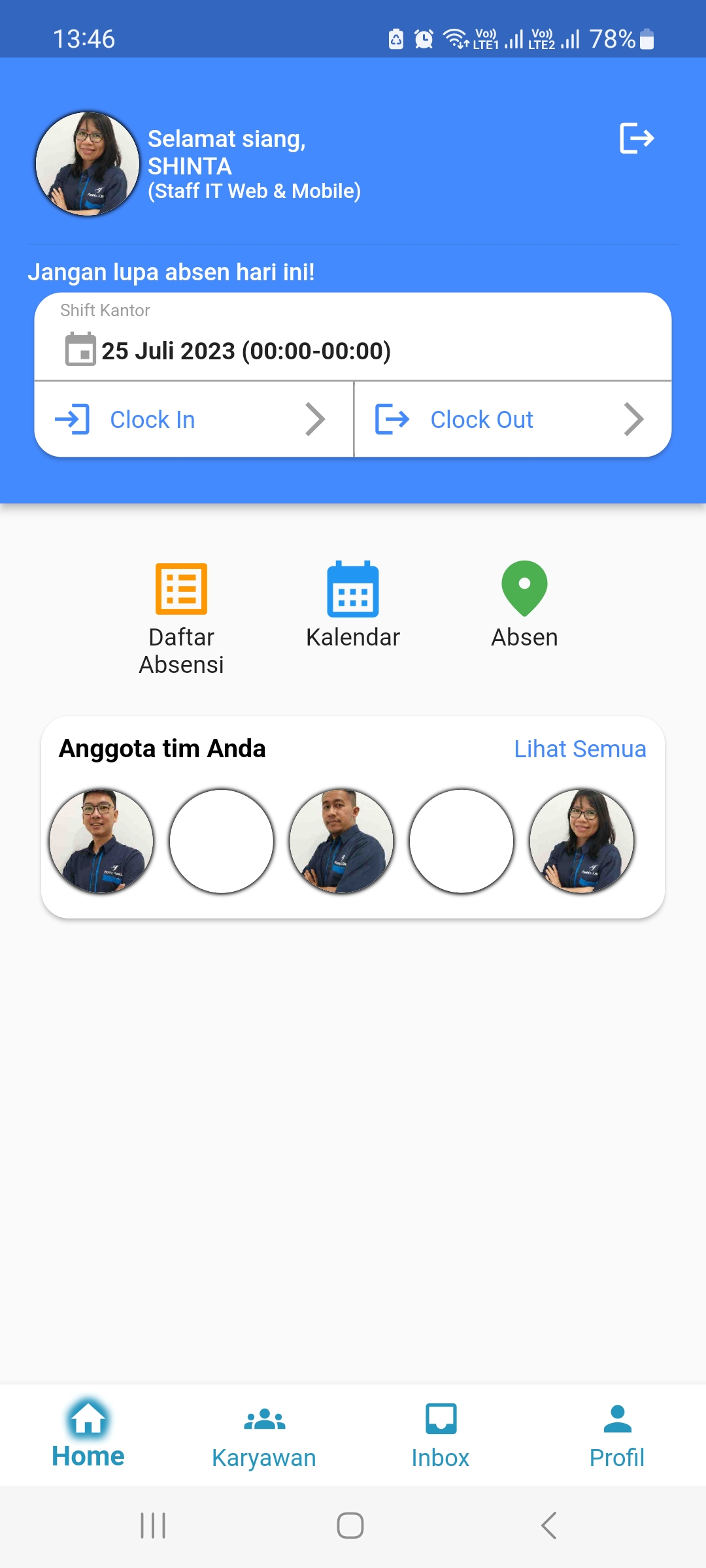Tap SHINTA's profile picture
706x1568 pixels.
pyautogui.click(x=88, y=163)
